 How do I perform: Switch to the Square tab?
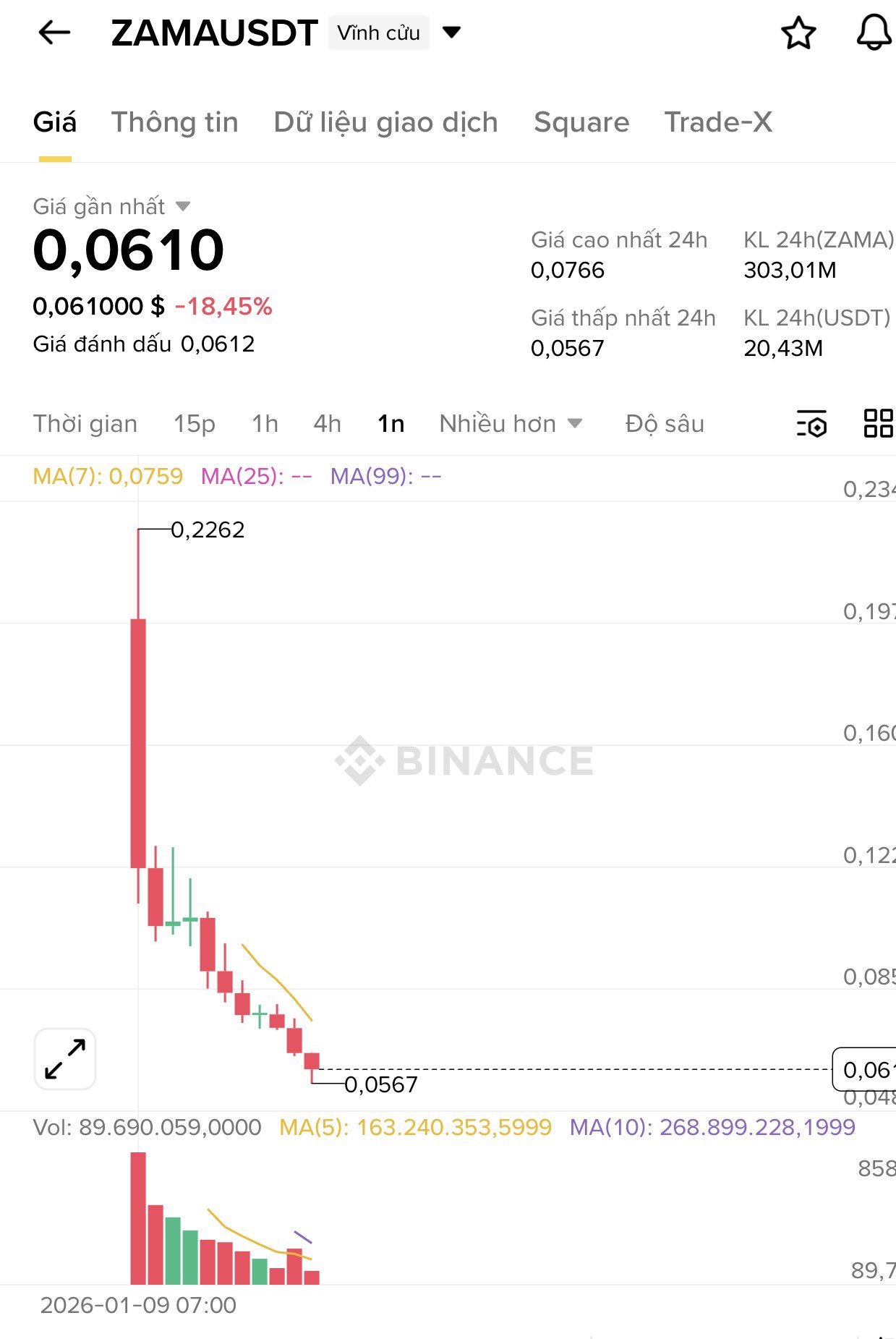pos(581,122)
